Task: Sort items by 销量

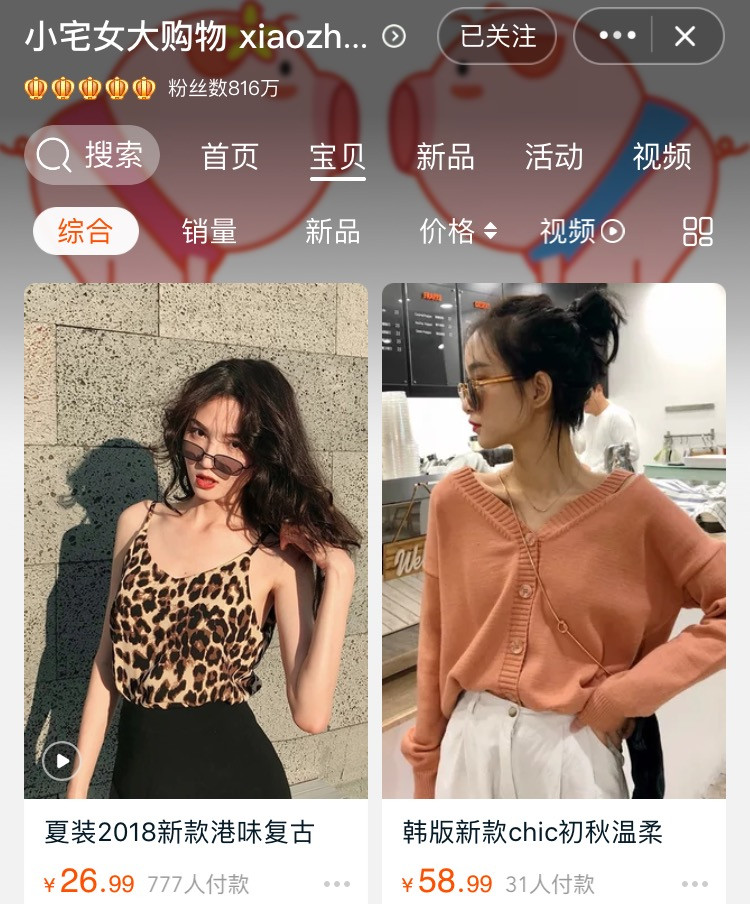Action: [x=209, y=232]
